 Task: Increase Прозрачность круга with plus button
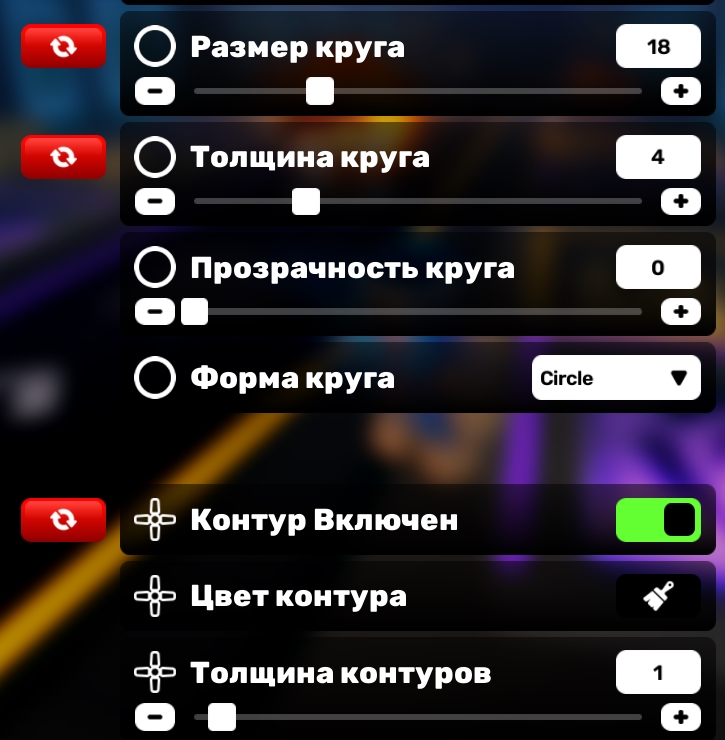pyautogui.click(x=681, y=312)
